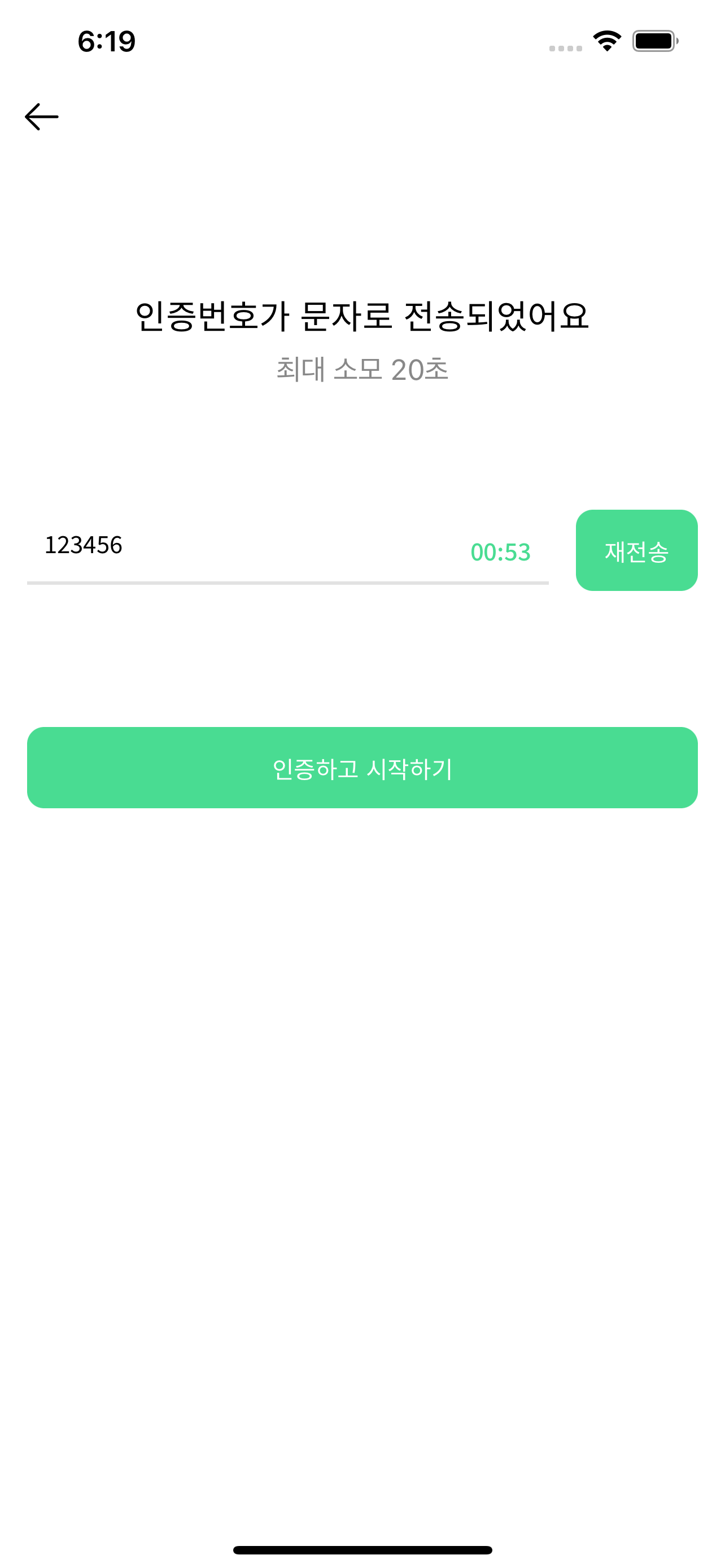Select the entered code 123456
Viewport: 725px width, 1568px height.
point(84,546)
